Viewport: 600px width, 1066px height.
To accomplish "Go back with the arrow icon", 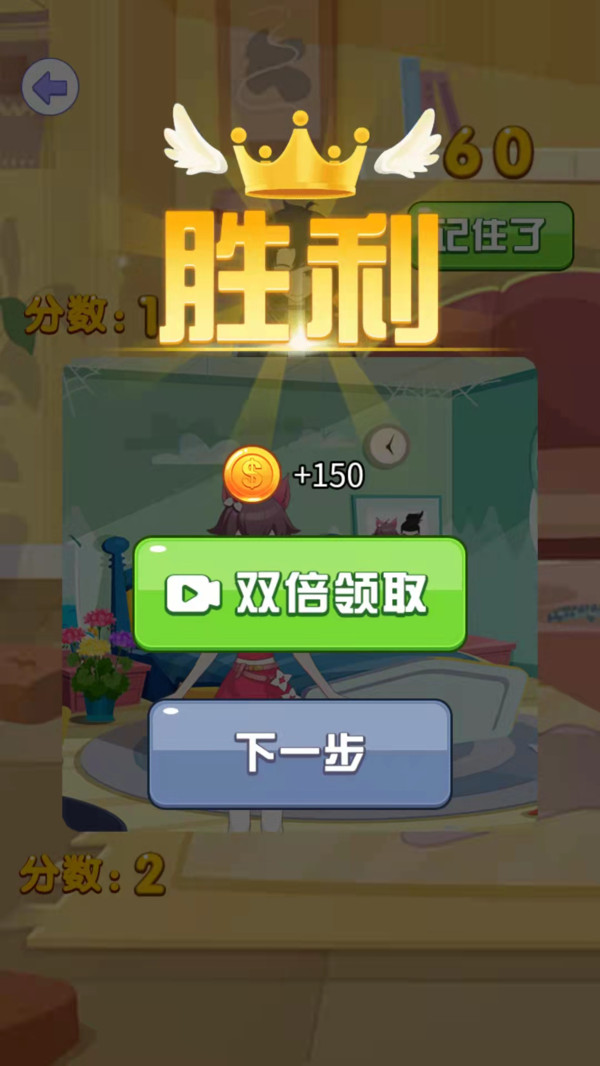I will (x=50, y=88).
